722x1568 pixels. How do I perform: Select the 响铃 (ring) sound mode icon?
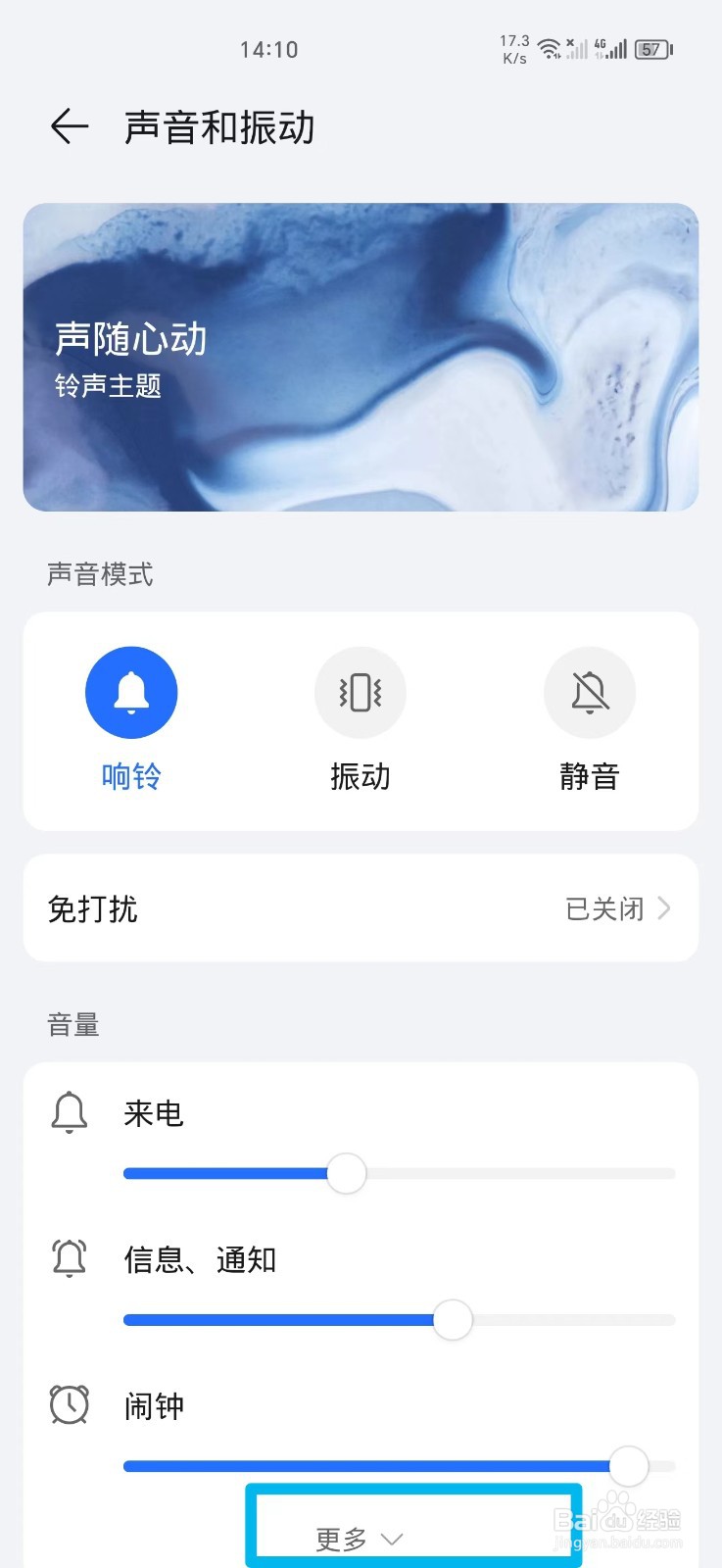pyautogui.click(x=131, y=692)
